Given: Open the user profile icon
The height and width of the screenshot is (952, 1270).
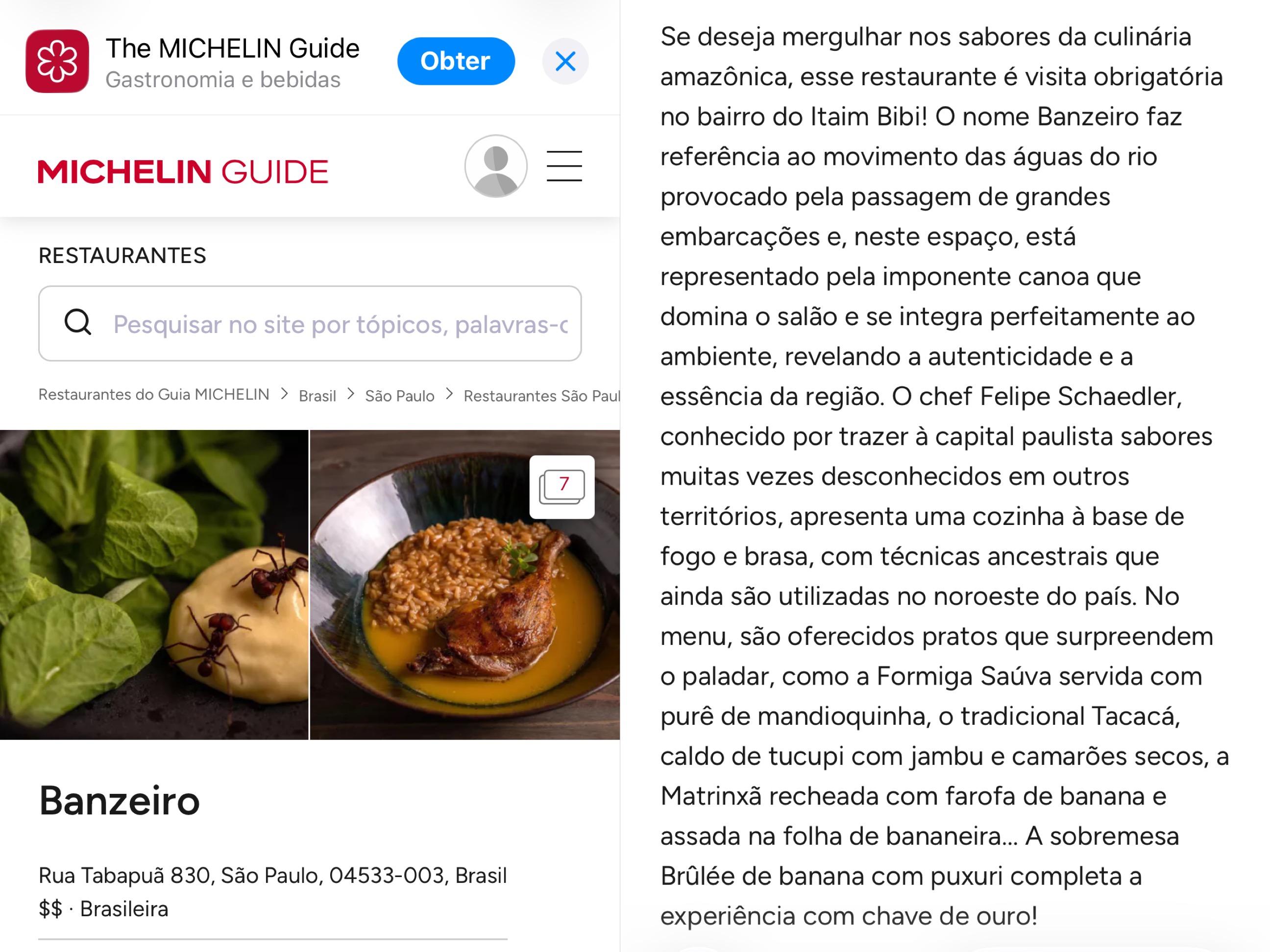Looking at the screenshot, I should tap(495, 167).
